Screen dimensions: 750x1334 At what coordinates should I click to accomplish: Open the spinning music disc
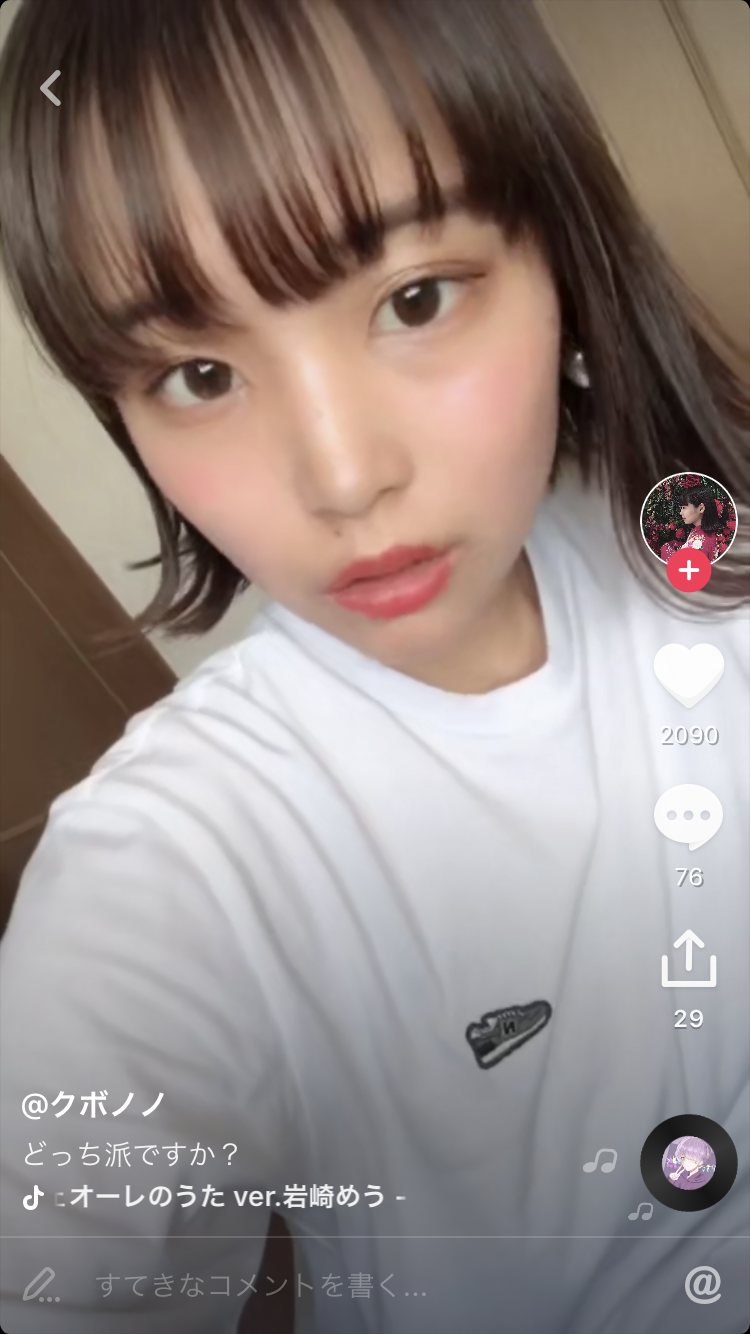point(689,1163)
